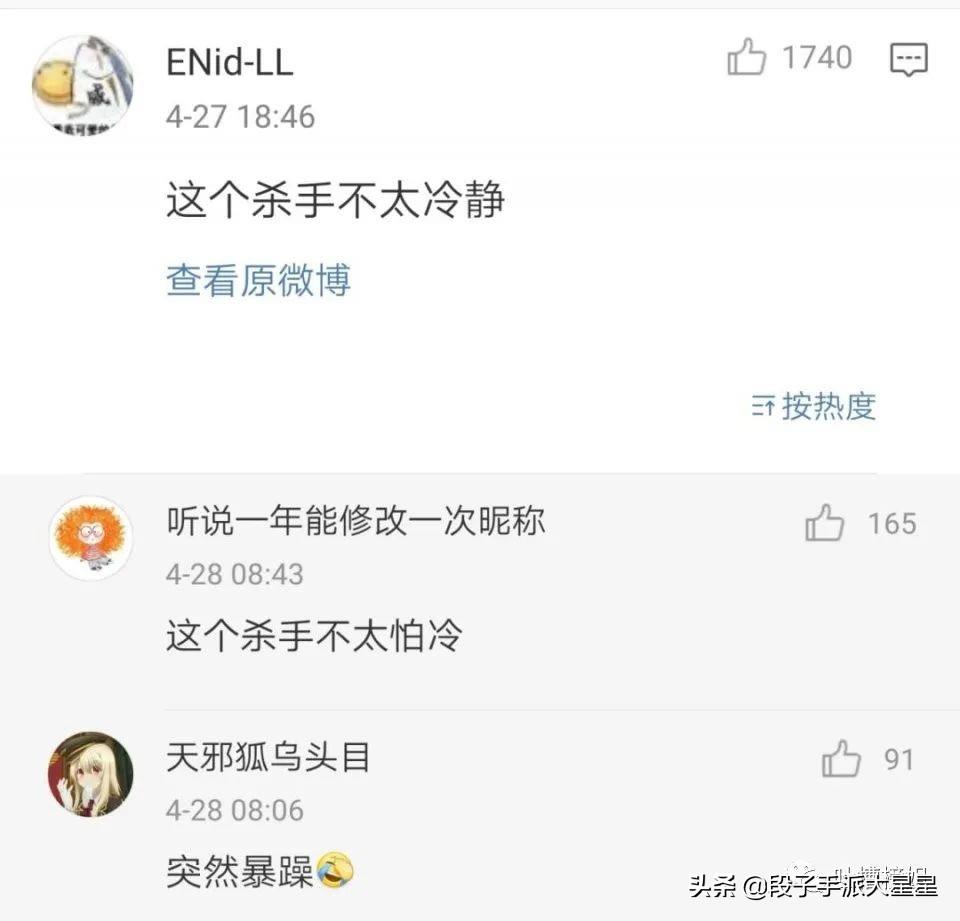
Task: Open the username ENid-LL
Action: (229, 62)
